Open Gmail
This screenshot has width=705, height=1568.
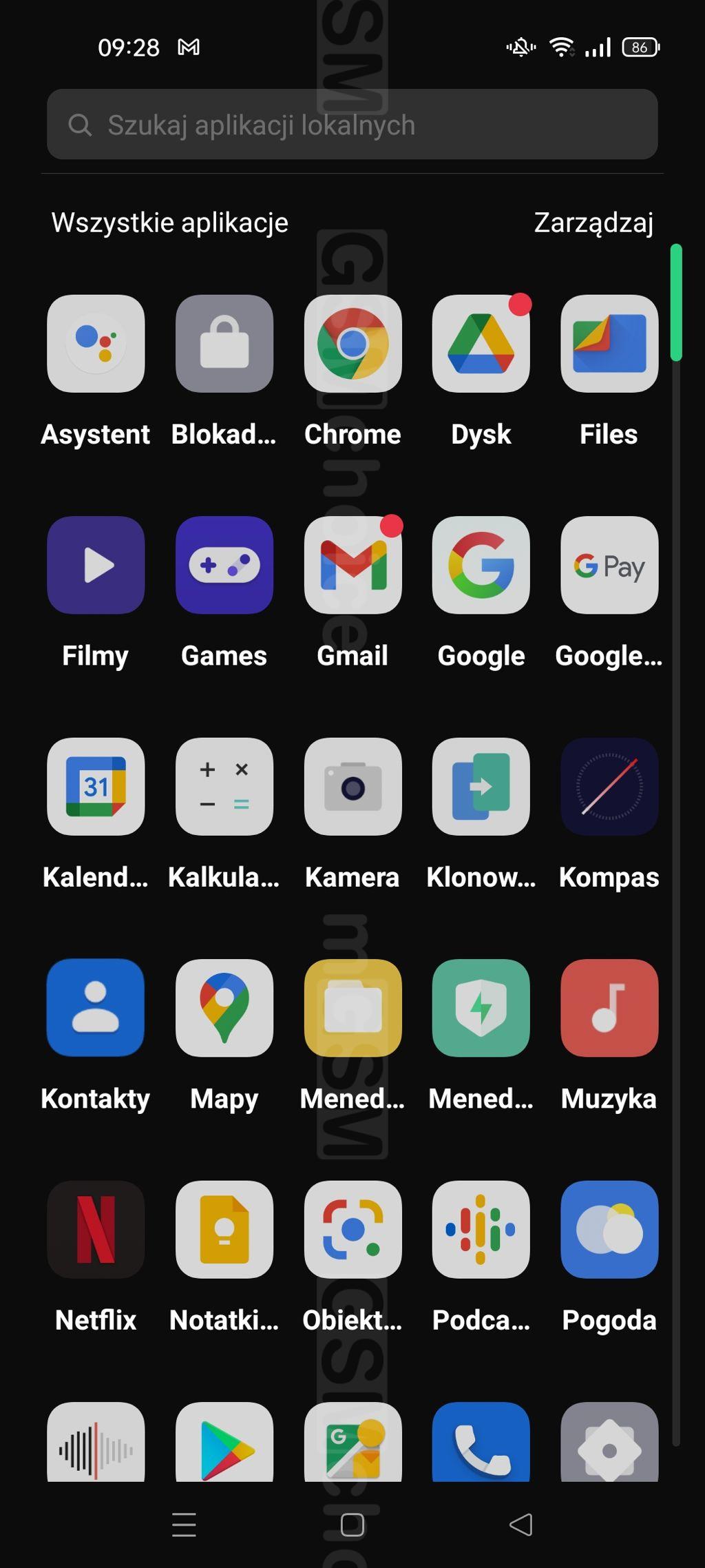click(x=352, y=565)
